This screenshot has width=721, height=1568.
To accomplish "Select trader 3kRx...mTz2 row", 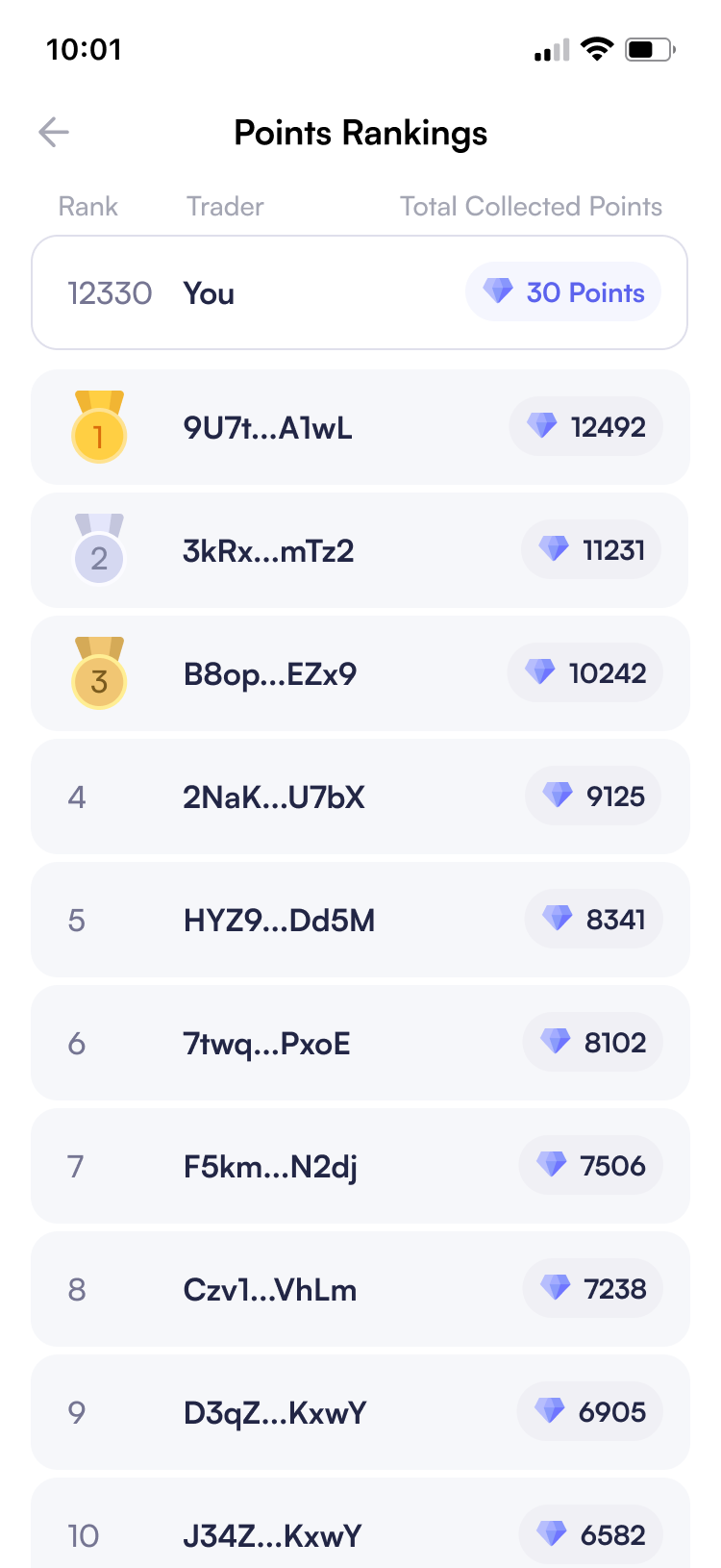I will (x=360, y=550).
